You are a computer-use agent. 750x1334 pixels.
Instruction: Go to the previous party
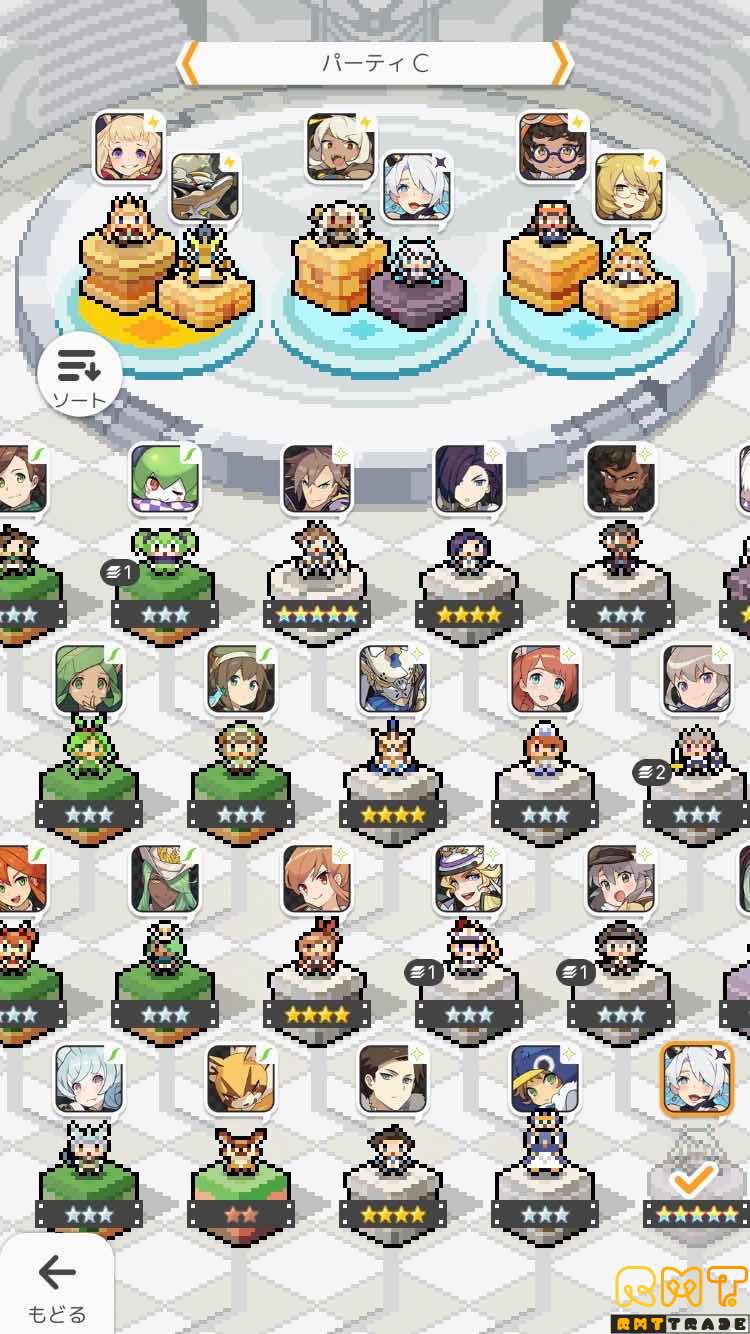coord(187,64)
